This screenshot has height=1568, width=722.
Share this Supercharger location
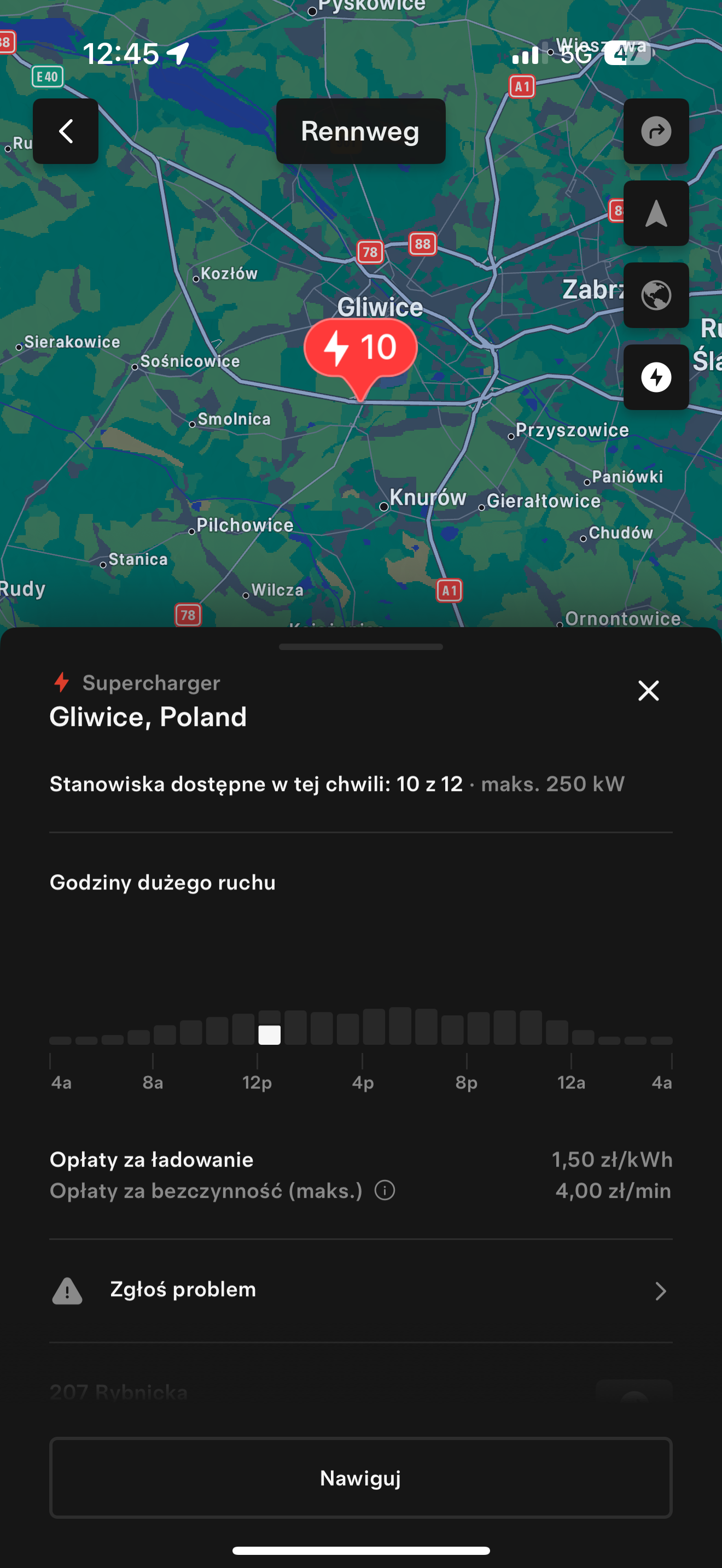[x=656, y=131]
